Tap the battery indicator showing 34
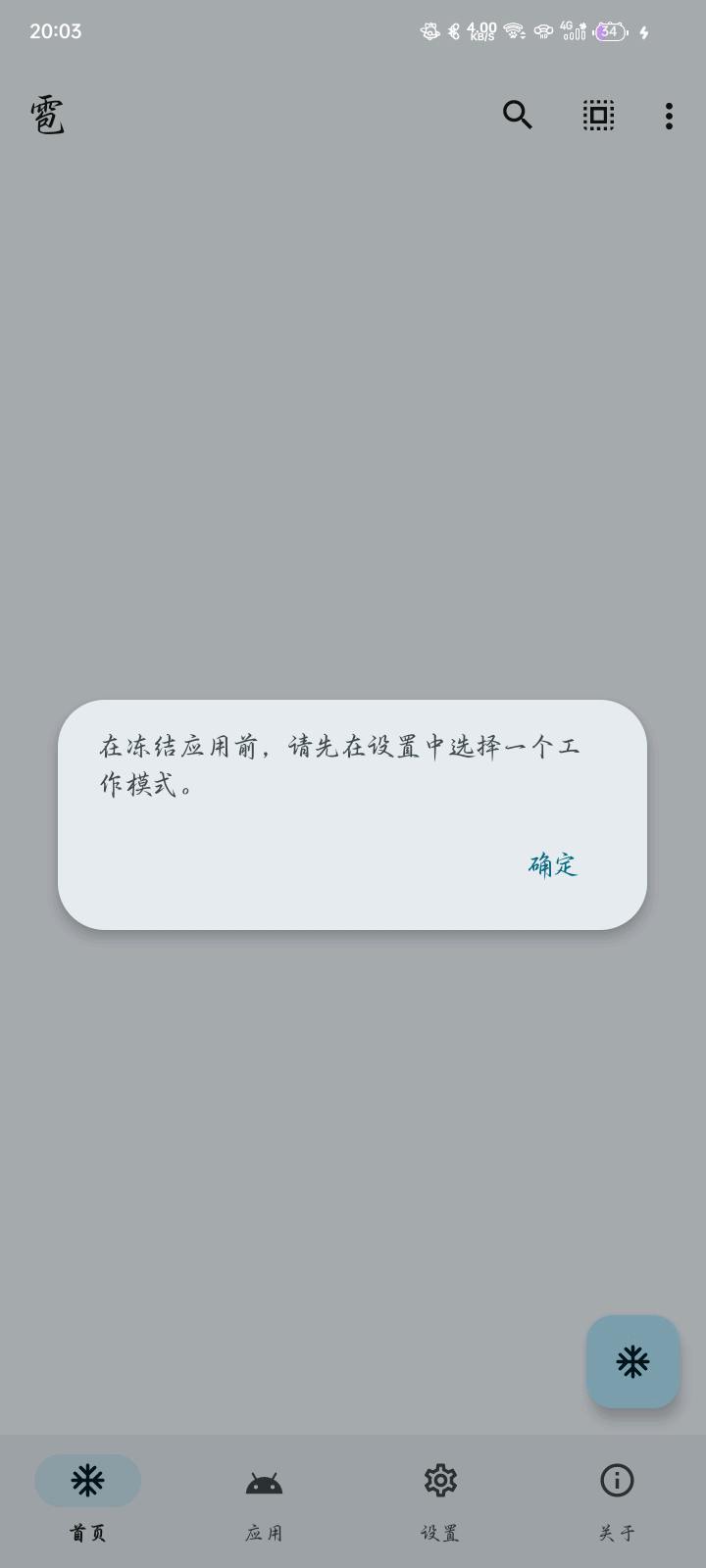This screenshot has height=1568, width=706. (609, 31)
